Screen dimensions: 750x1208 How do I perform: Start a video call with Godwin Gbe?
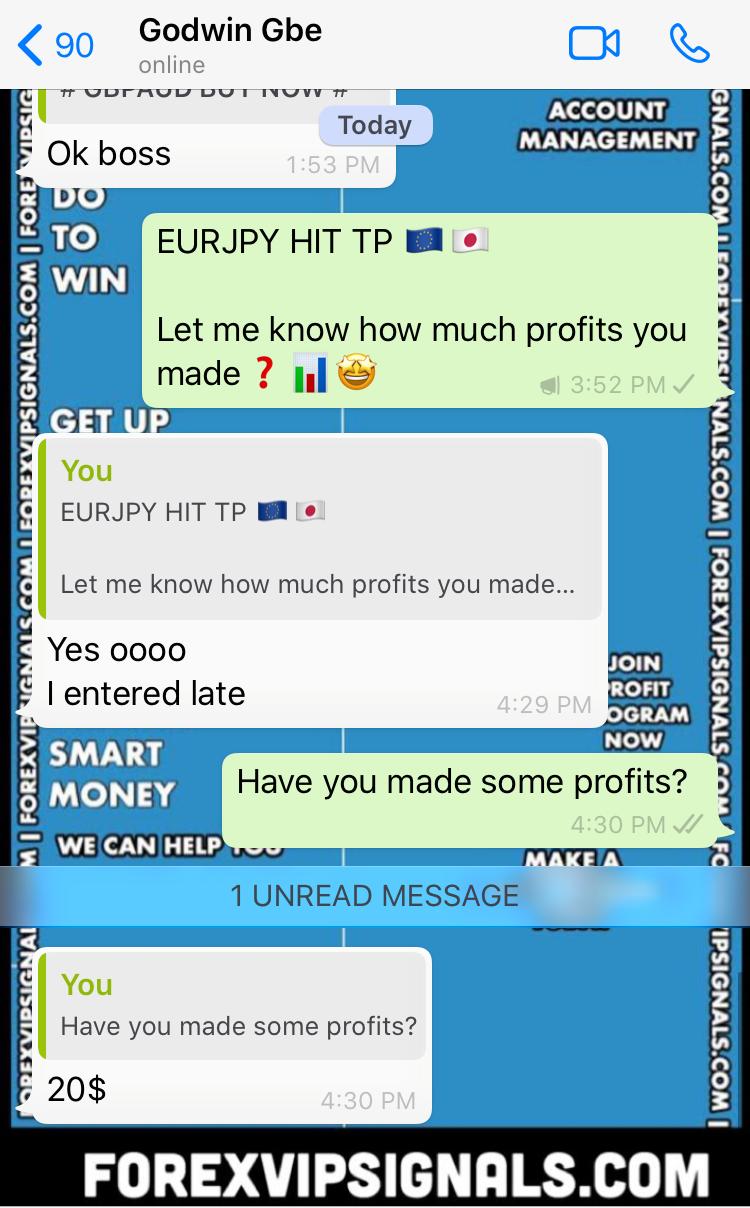[594, 44]
